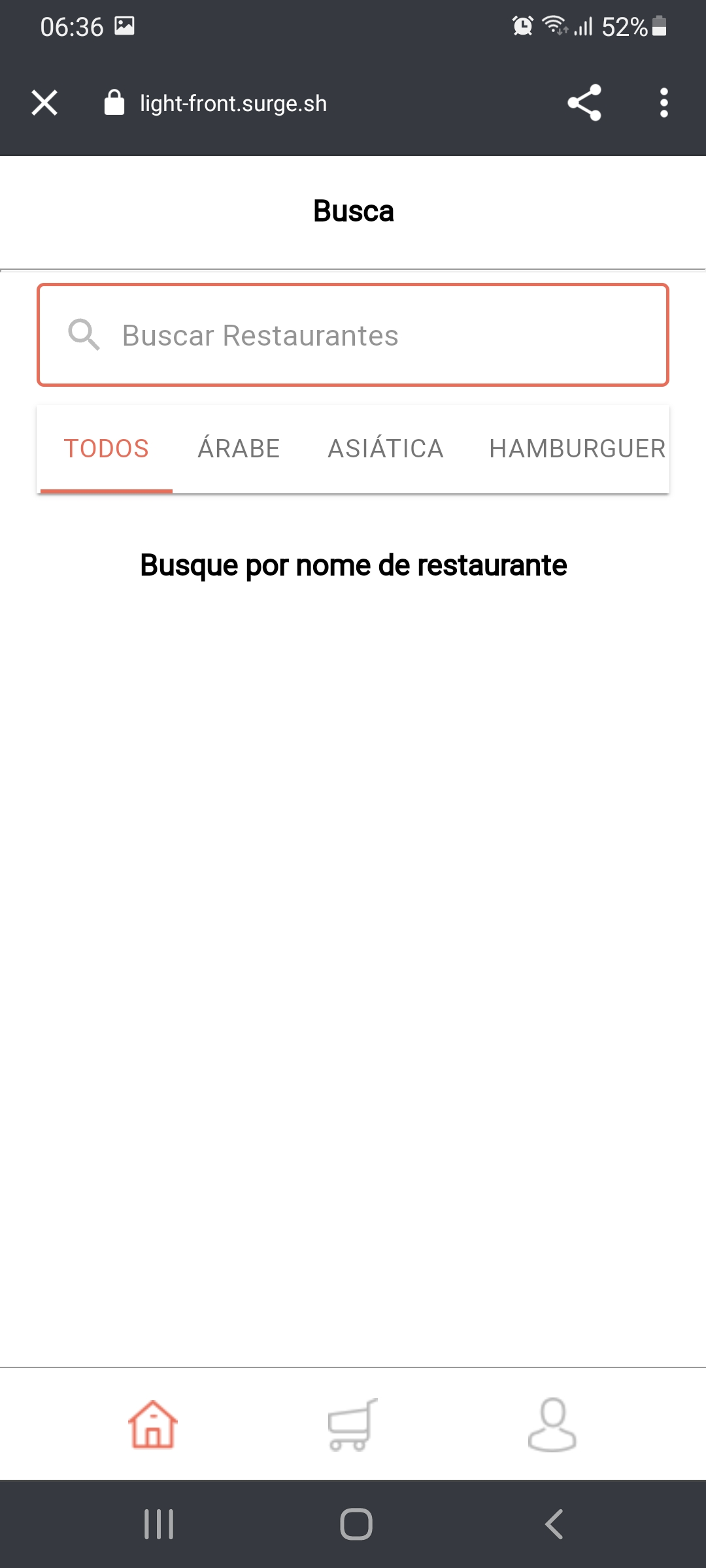Switch to the ÁRABE category tab
Image resolution: width=706 pixels, height=1568 pixels.
(x=239, y=448)
